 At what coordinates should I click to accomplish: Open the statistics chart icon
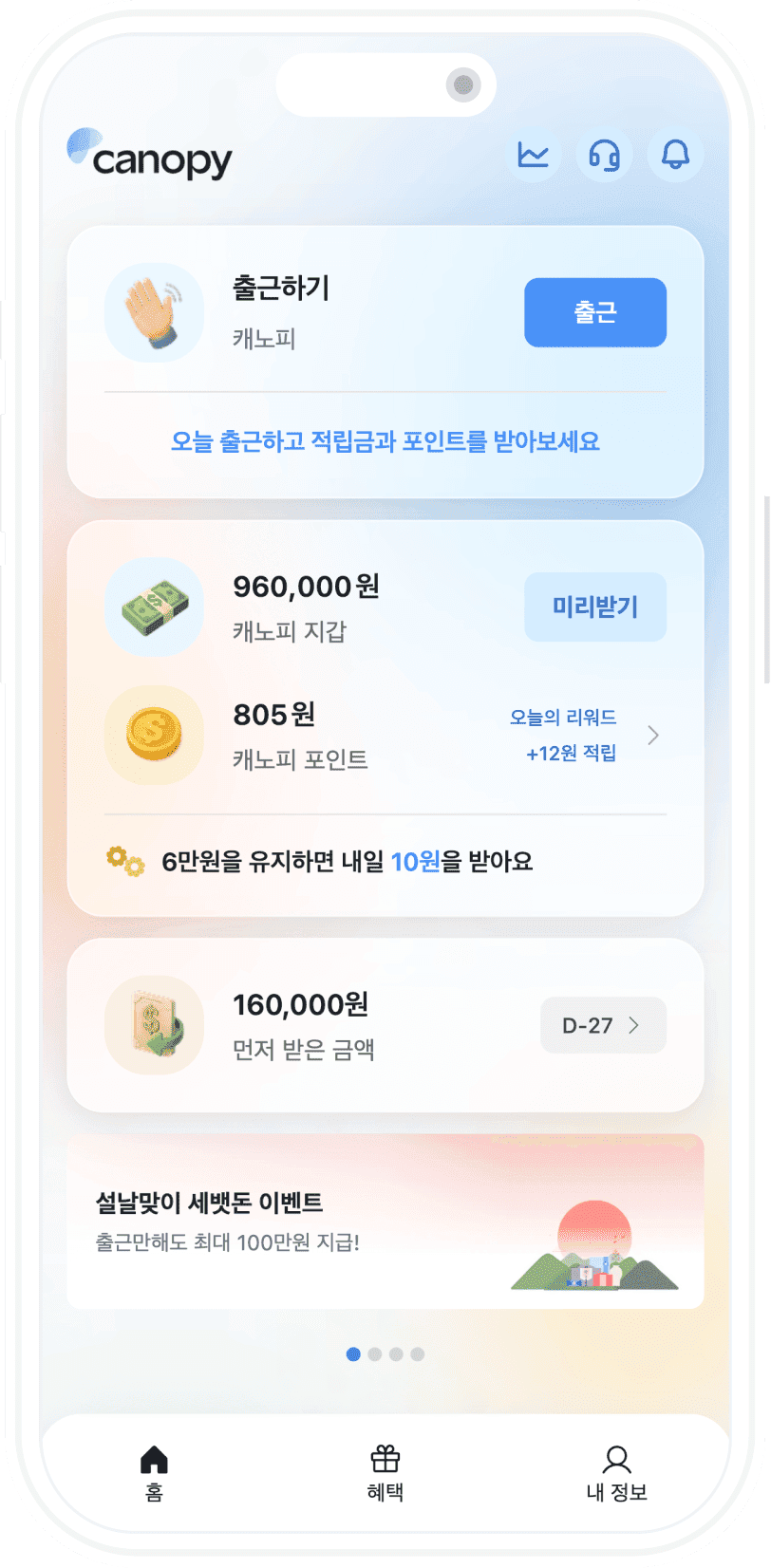click(x=533, y=155)
